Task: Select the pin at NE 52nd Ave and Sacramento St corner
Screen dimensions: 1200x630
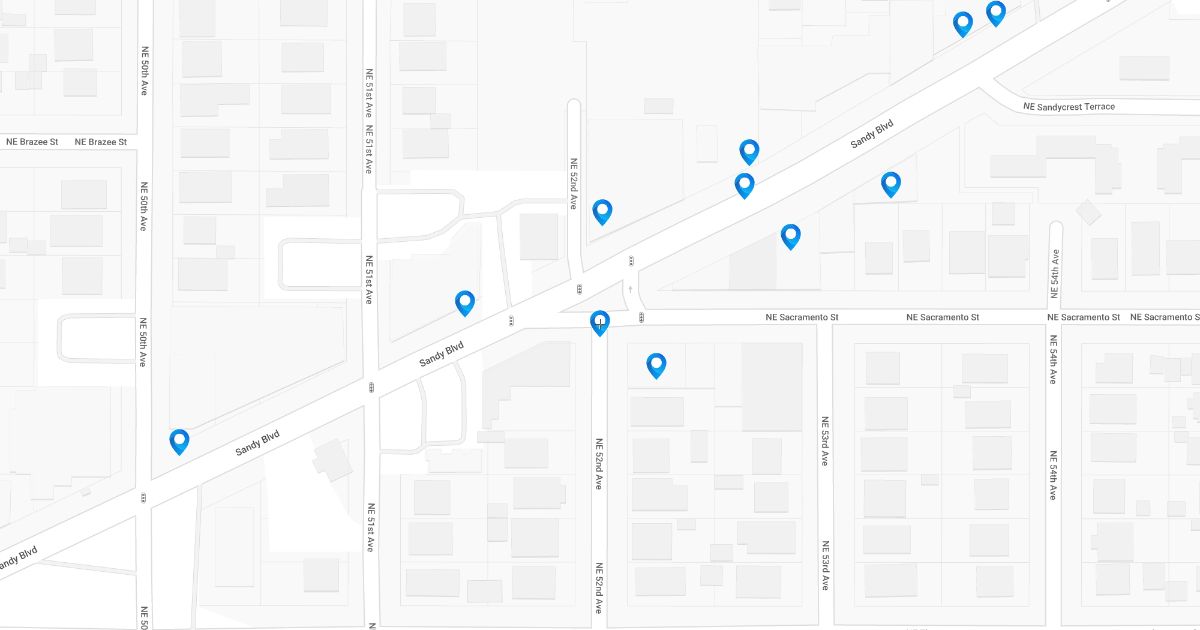Action: 600,323
